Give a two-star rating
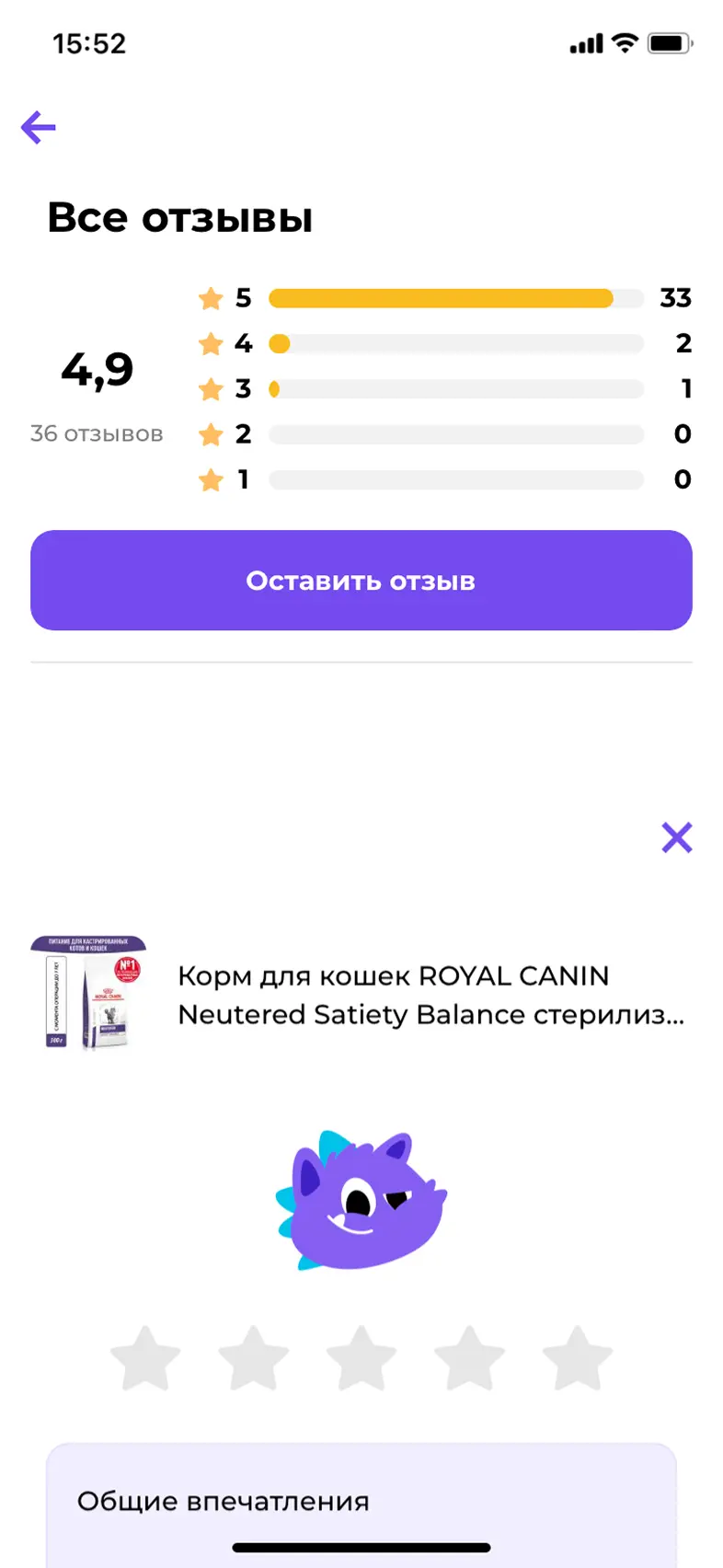 click(253, 1358)
